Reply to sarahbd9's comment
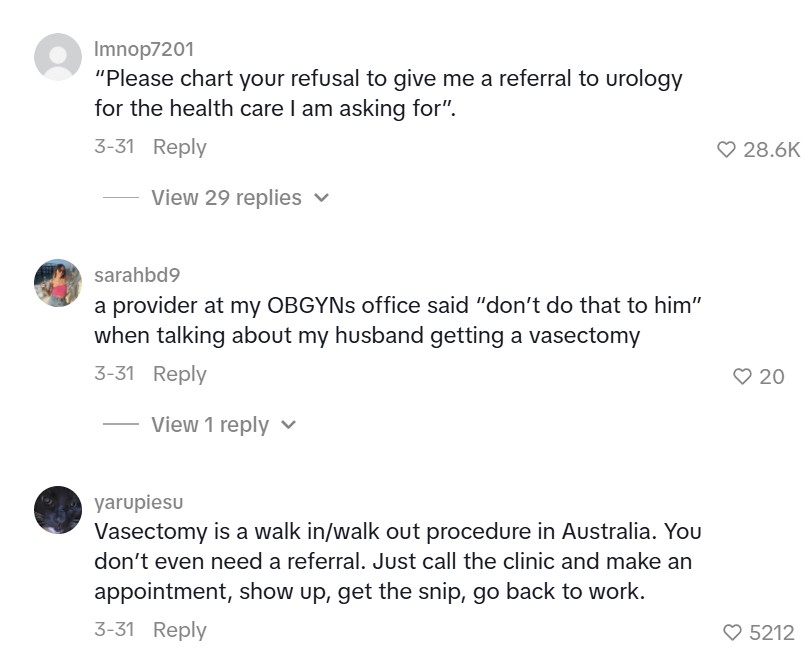 coord(179,374)
